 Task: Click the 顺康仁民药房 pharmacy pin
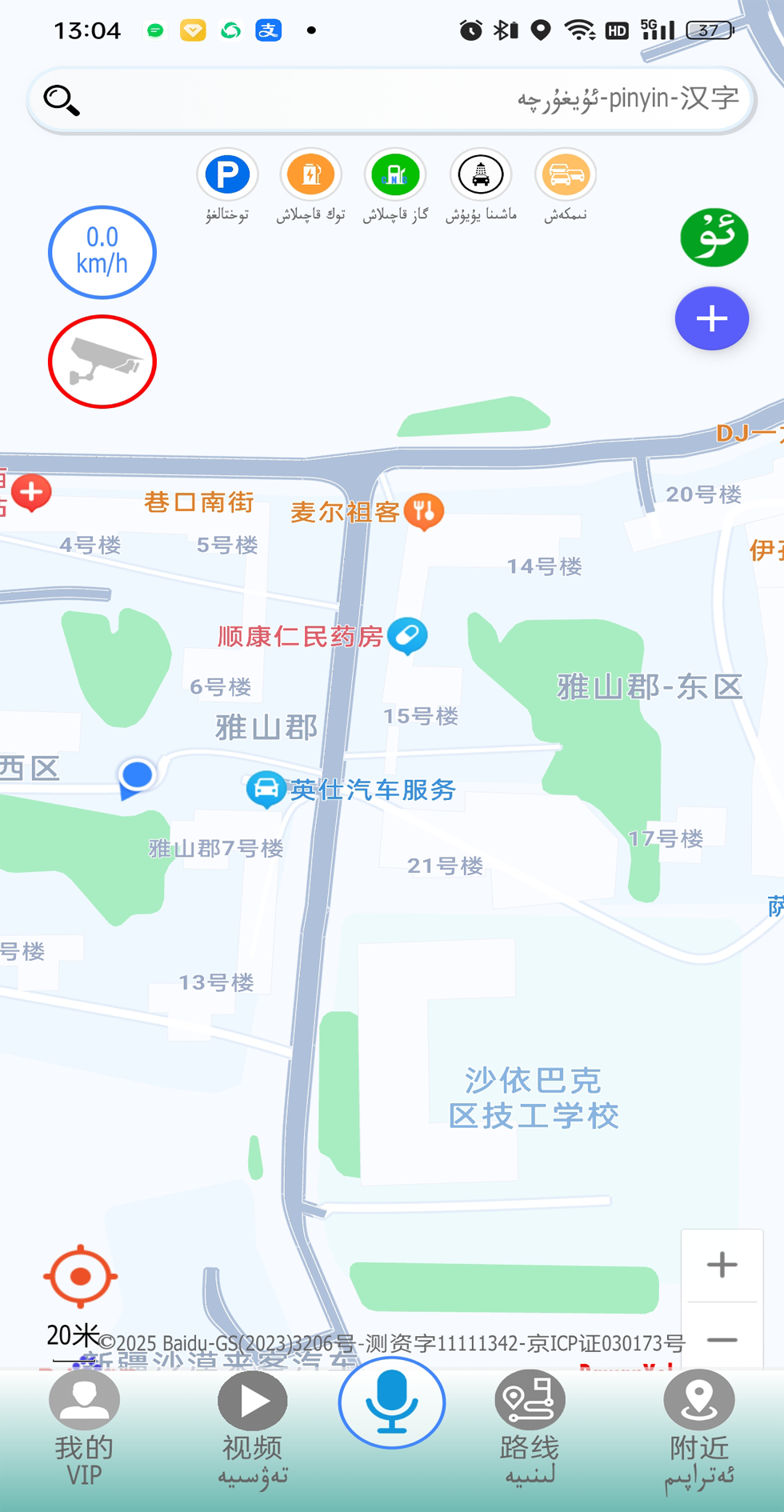[407, 634]
